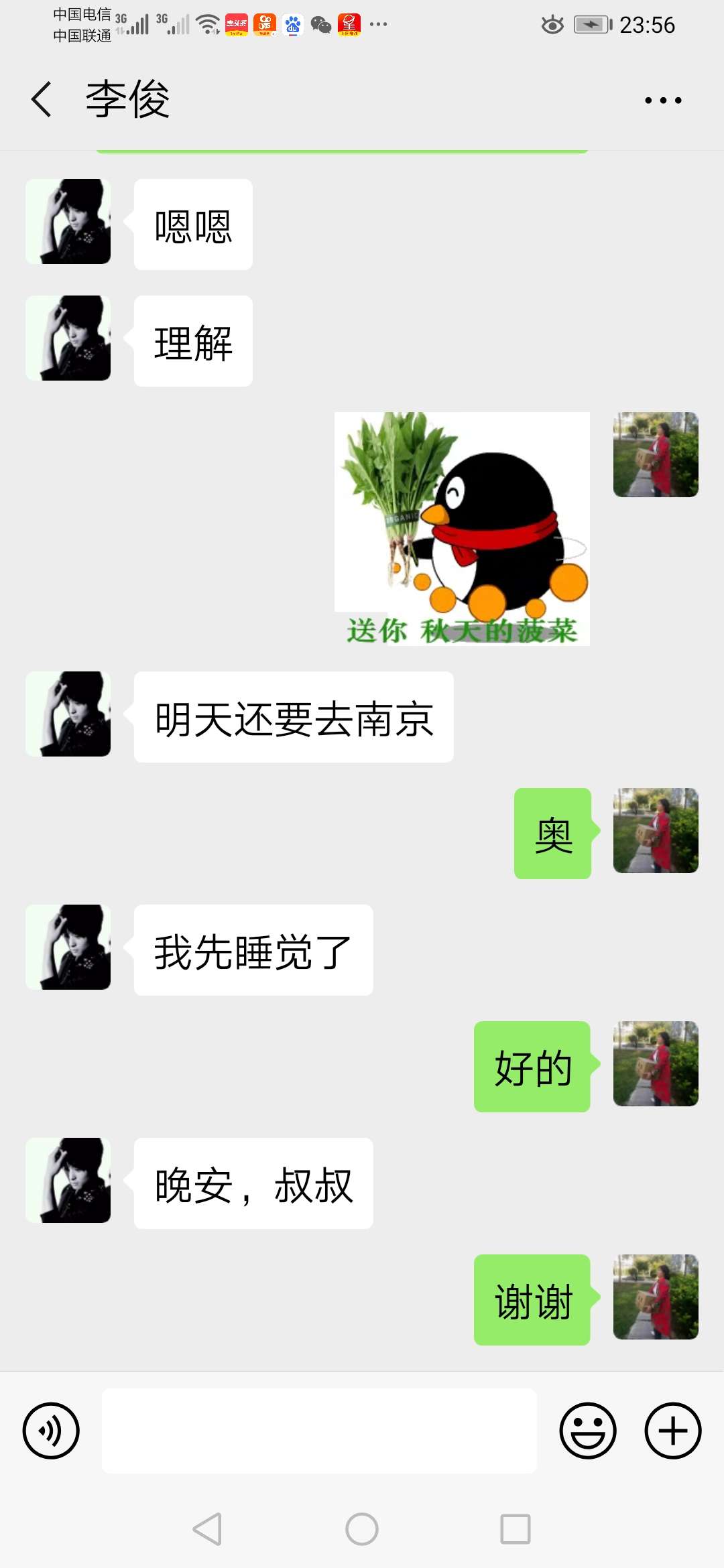This screenshot has height=1568, width=724.
Task: Go back from the 李俊 chat
Action: point(42,99)
